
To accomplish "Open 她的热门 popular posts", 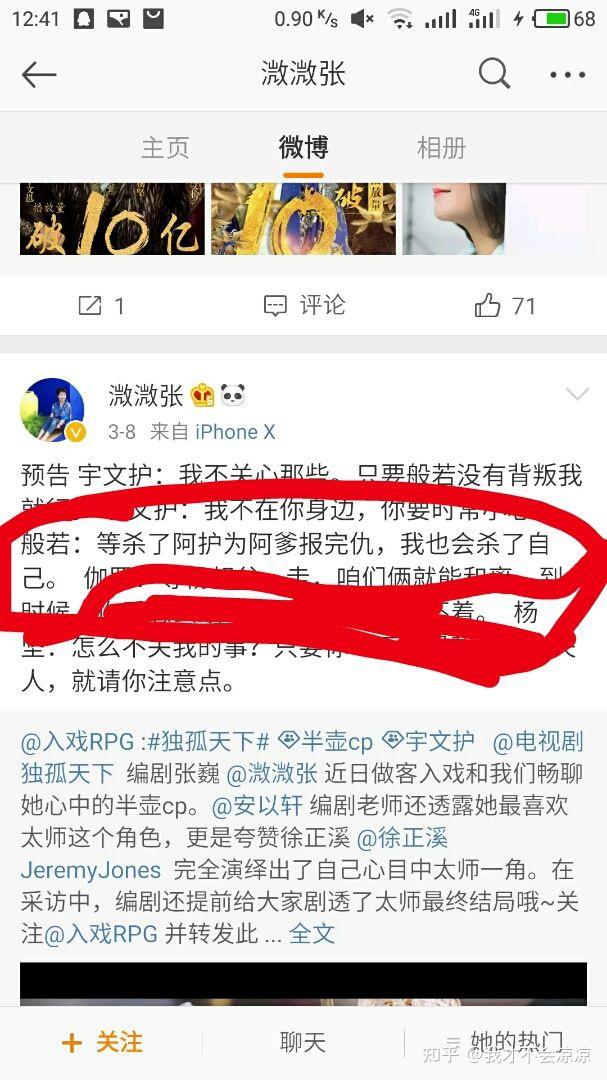I will (505, 1043).
